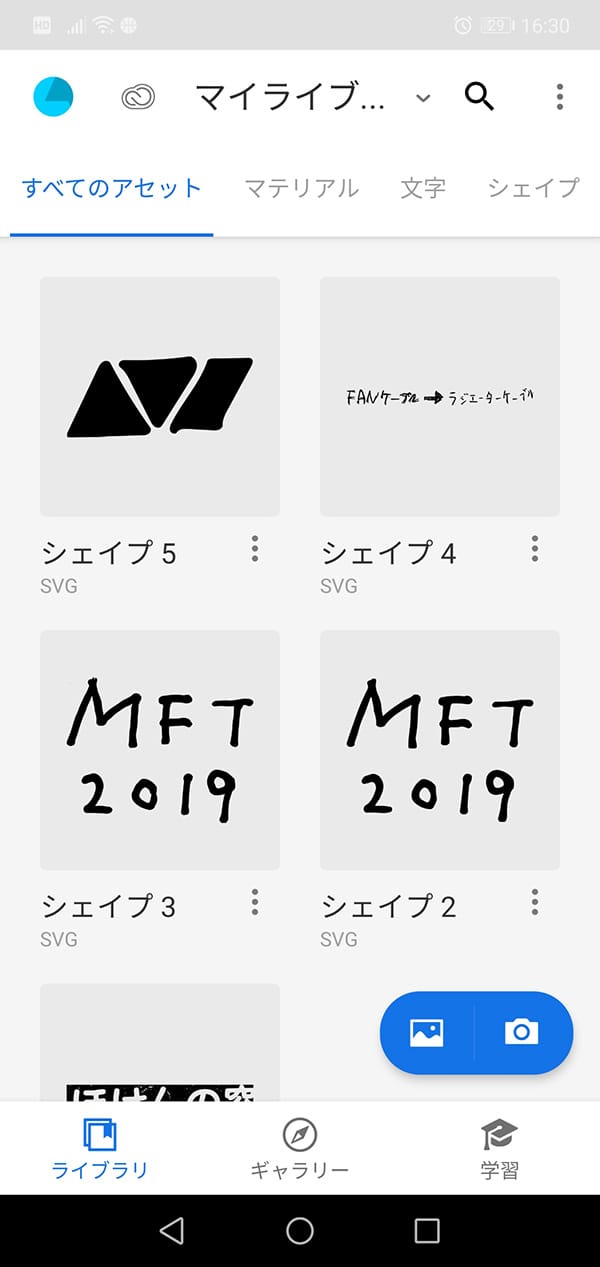The height and width of the screenshot is (1267, 600).
Task: Open the シェイプ 5 asset
Action: pos(160,396)
